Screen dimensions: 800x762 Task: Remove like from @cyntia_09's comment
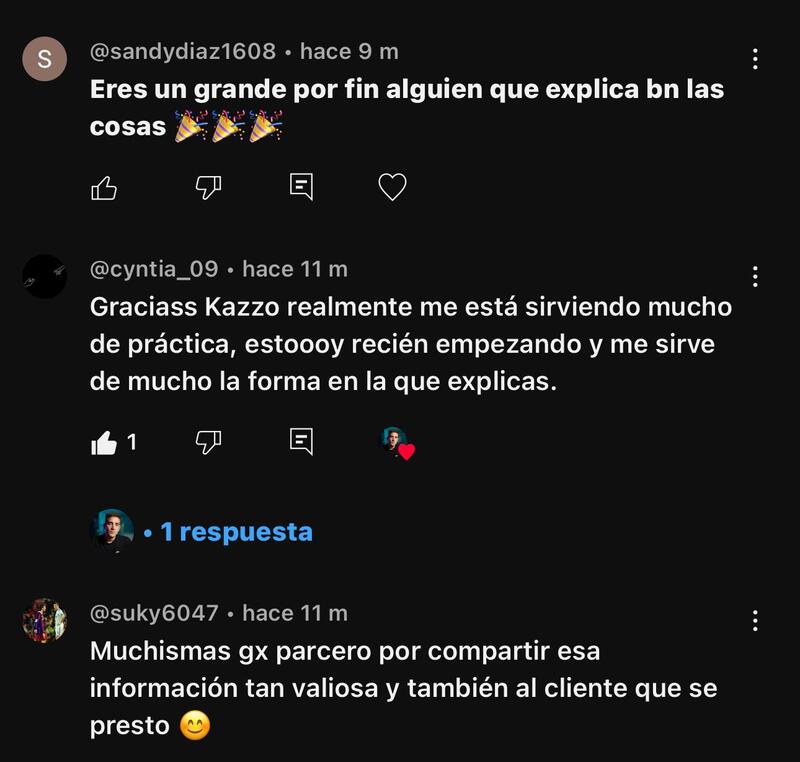click(104, 442)
